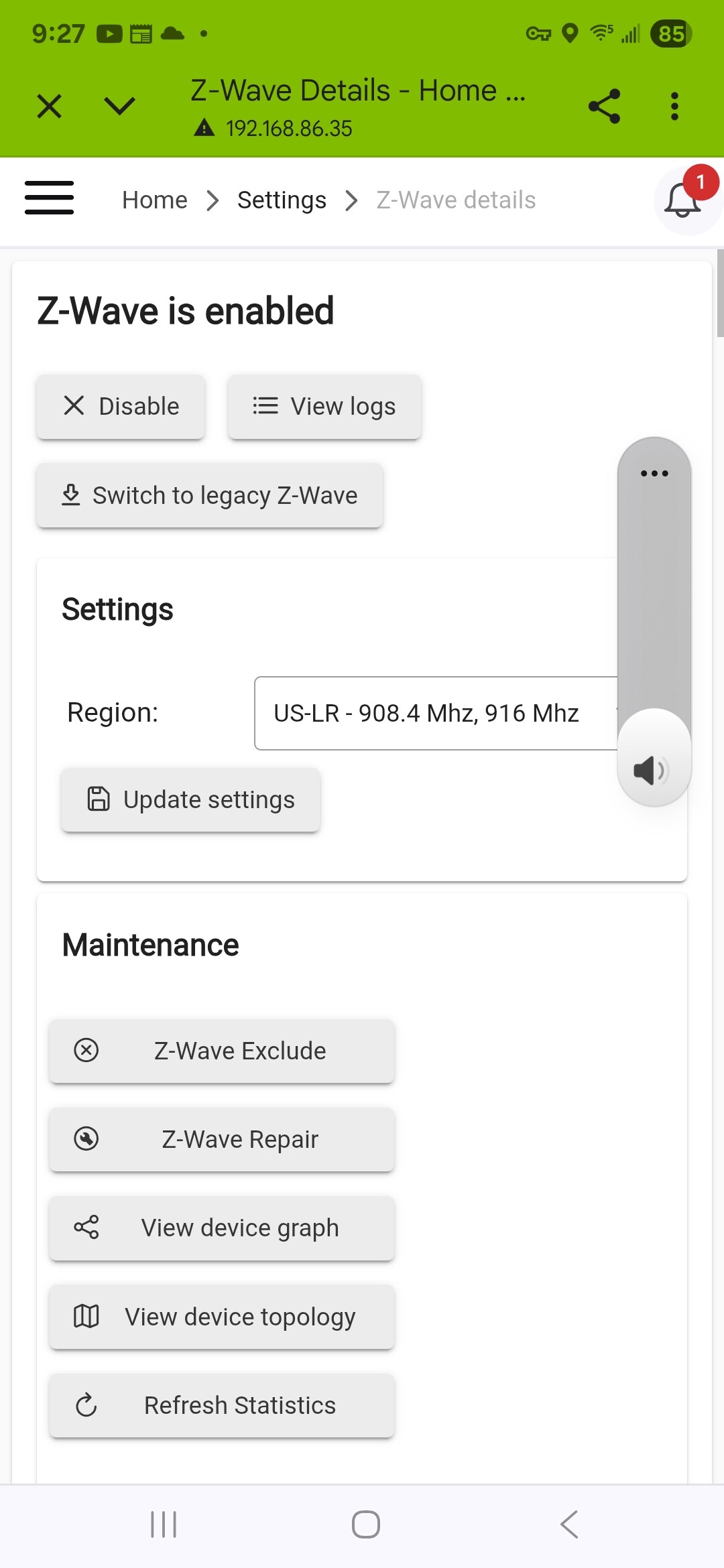This screenshot has height=1568, width=724.
Task: Go to Home in the breadcrumb
Action: (x=155, y=200)
